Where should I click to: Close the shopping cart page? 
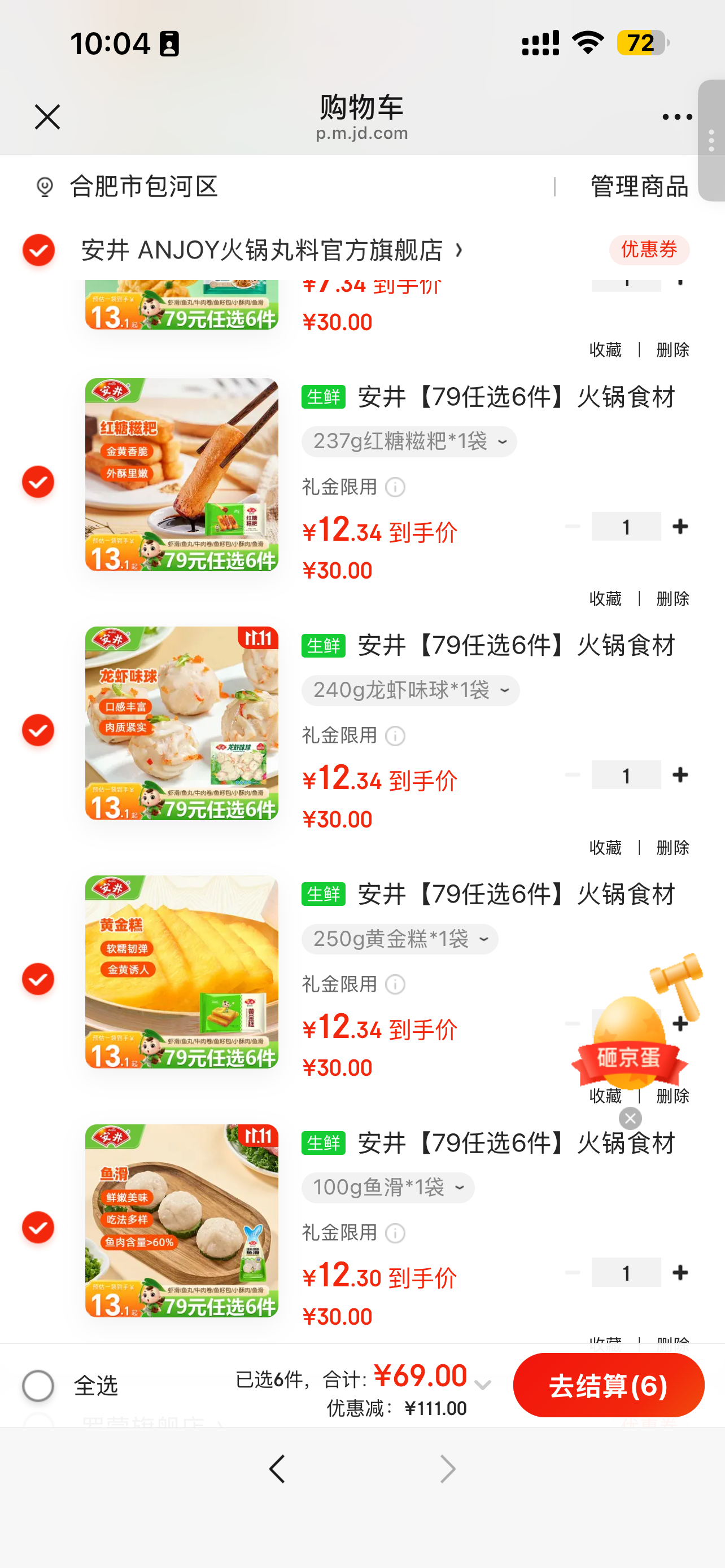click(x=47, y=117)
